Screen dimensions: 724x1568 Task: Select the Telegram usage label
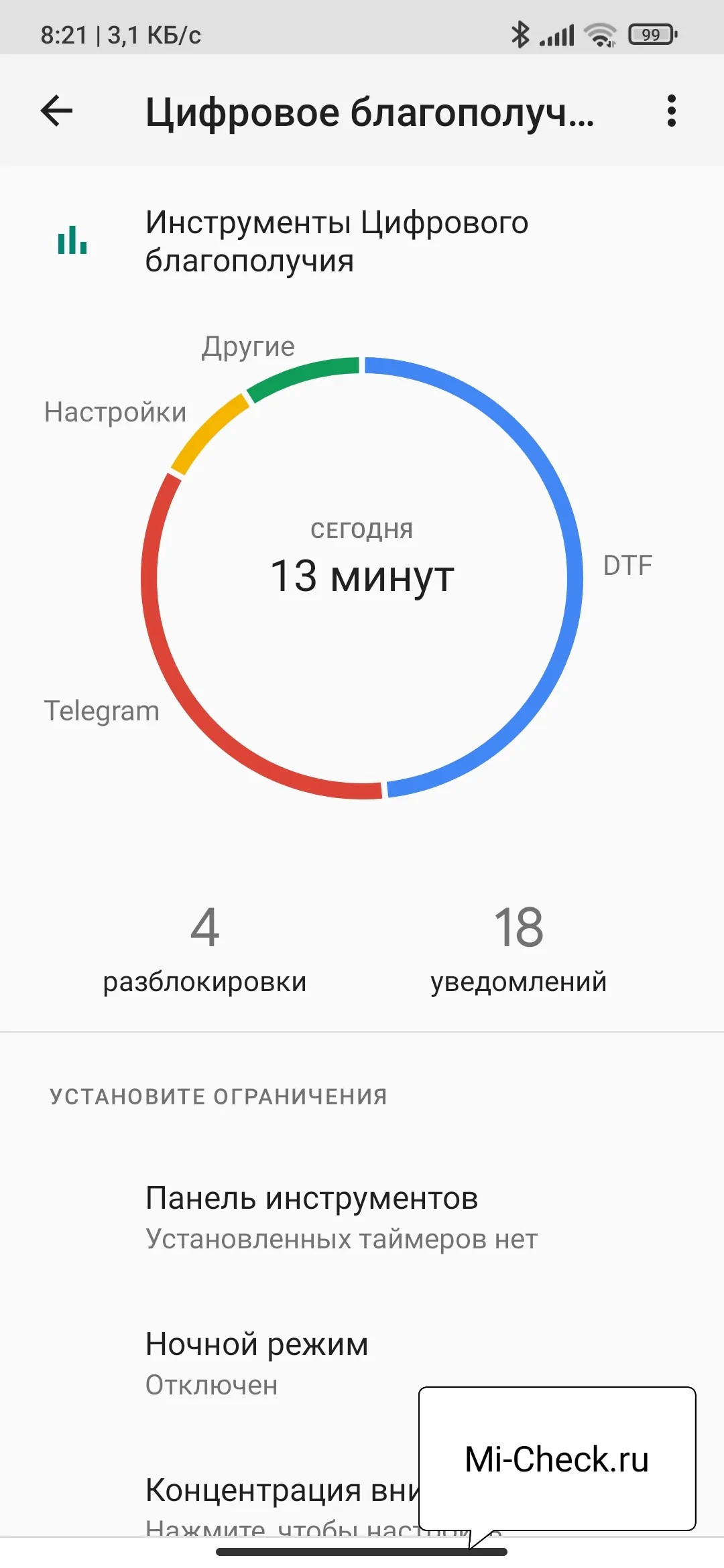click(102, 711)
